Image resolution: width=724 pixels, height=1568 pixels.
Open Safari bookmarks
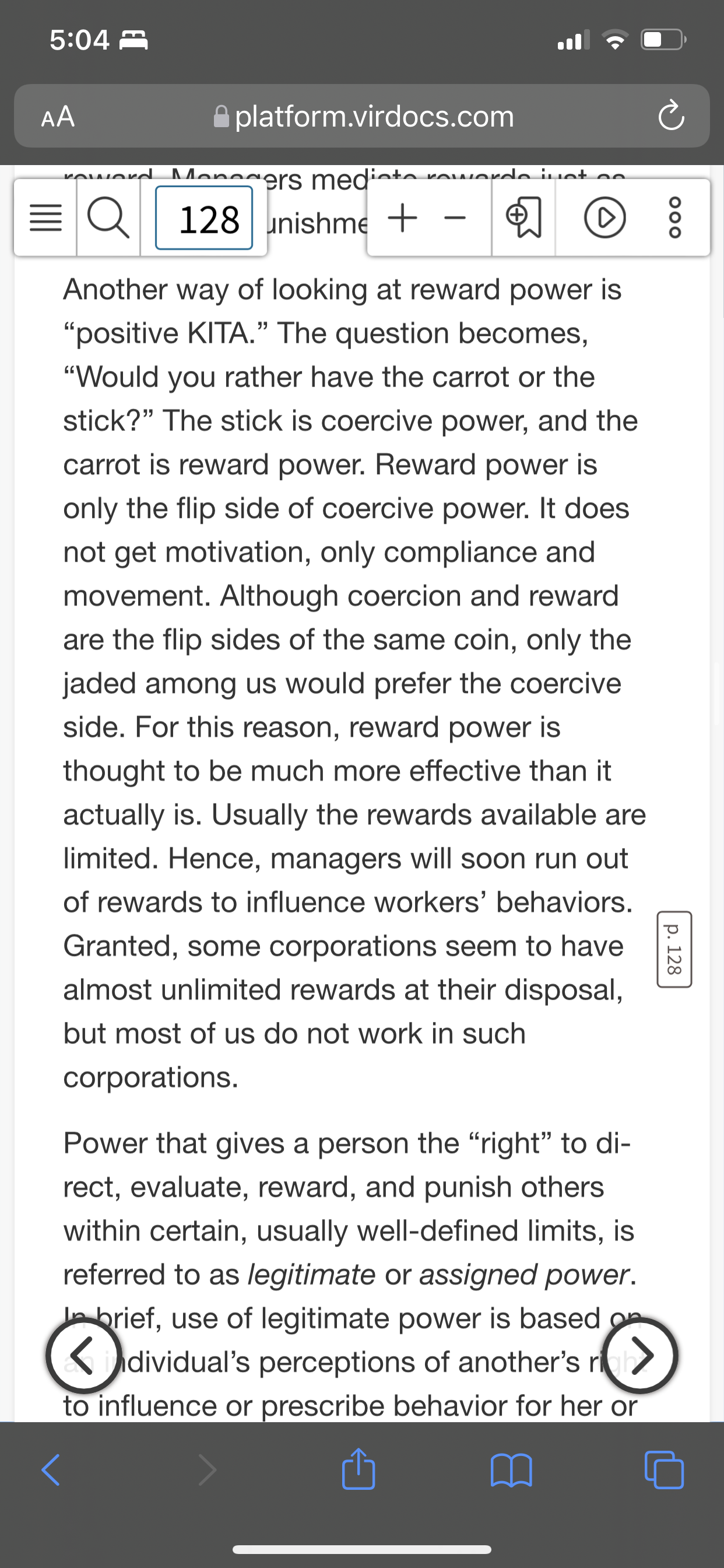pyautogui.click(x=511, y=1470)
